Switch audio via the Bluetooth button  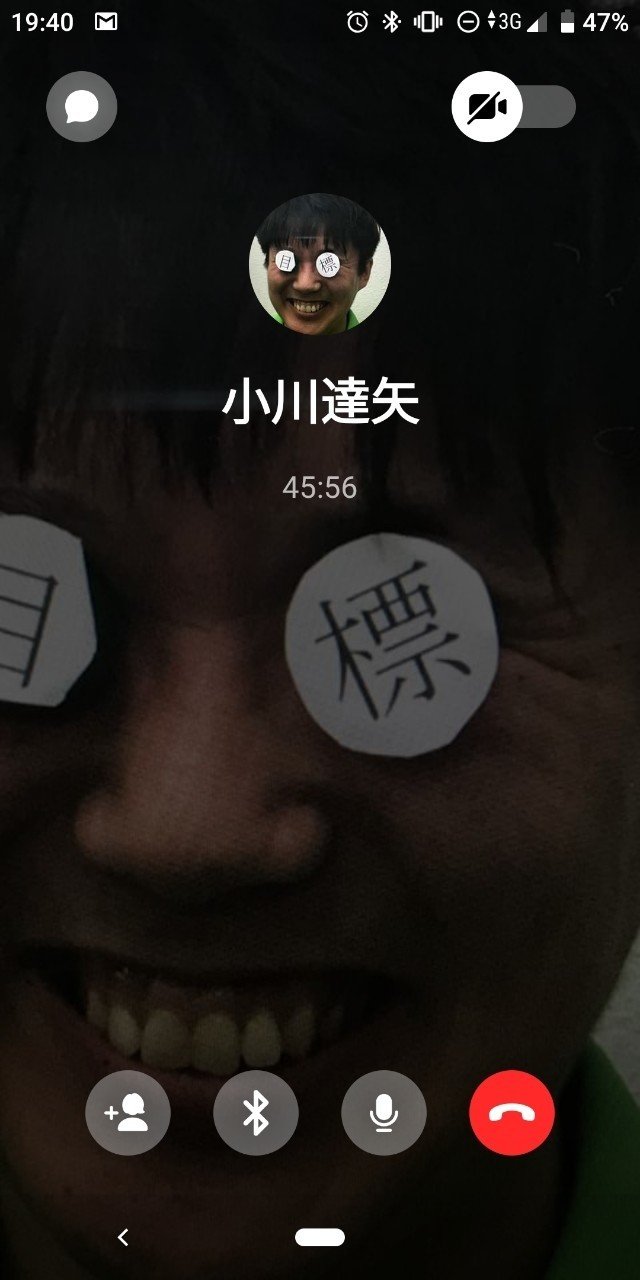(256, 1113)
